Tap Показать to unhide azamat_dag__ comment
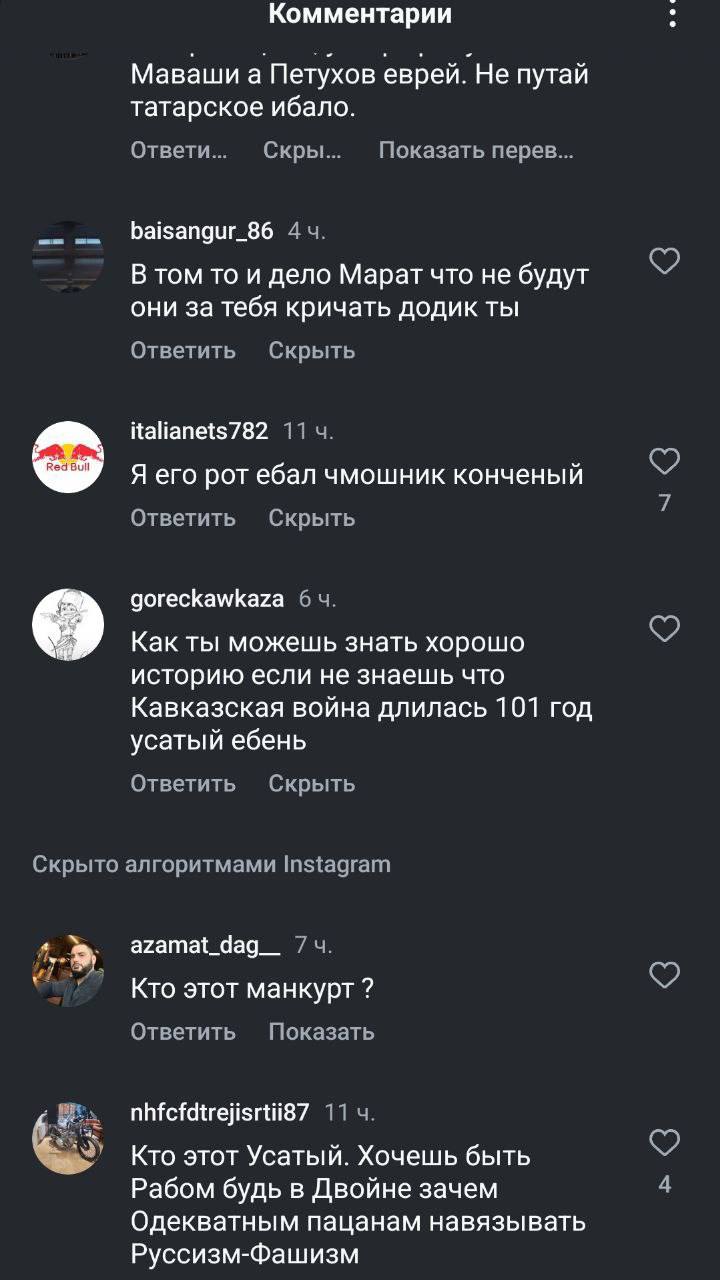The width and height of the screenshot is (720, 1280). coord(321,1032)
